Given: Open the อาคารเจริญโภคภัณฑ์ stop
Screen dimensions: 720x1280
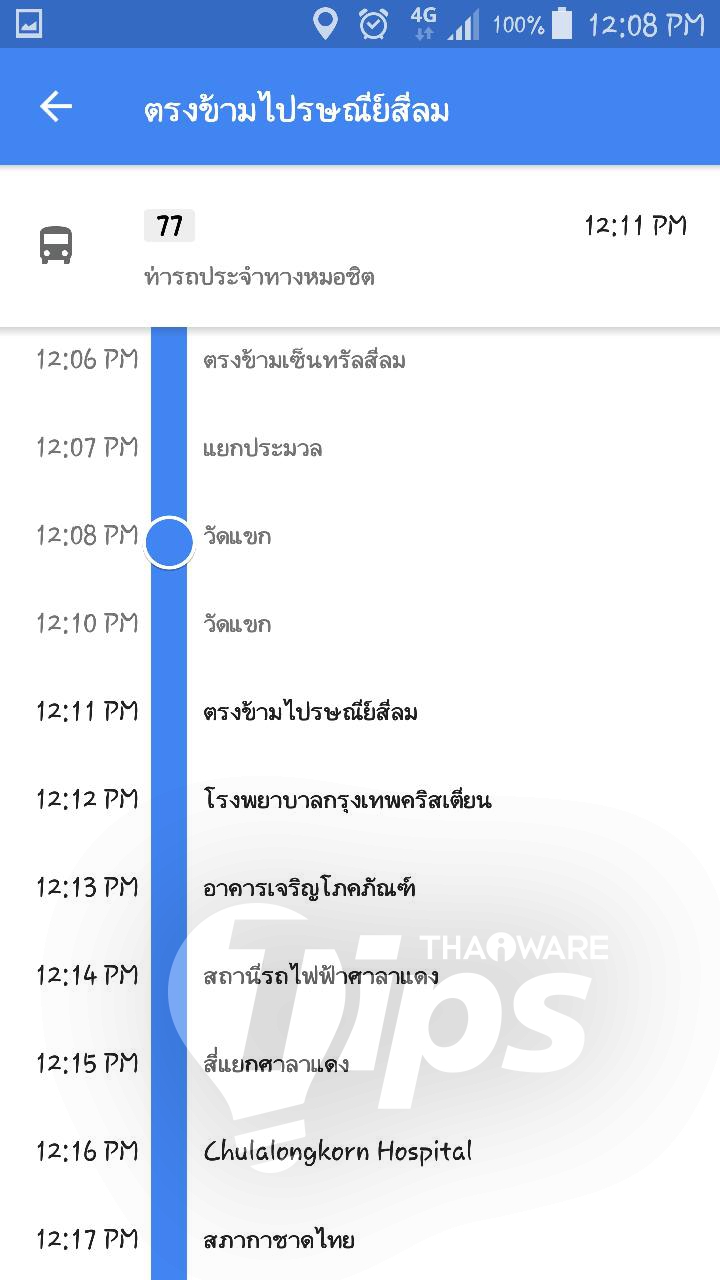Looking at the screenshot, I should tap(308, 888).
